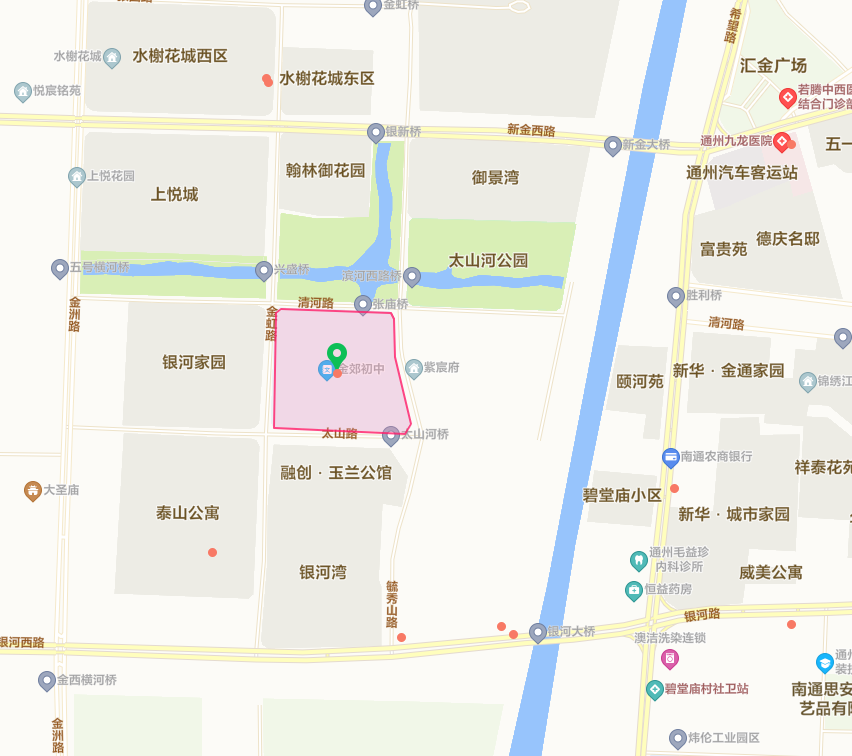
Task: Tap the 通州九龙医院 hospital marker
Action: point(781,141)
